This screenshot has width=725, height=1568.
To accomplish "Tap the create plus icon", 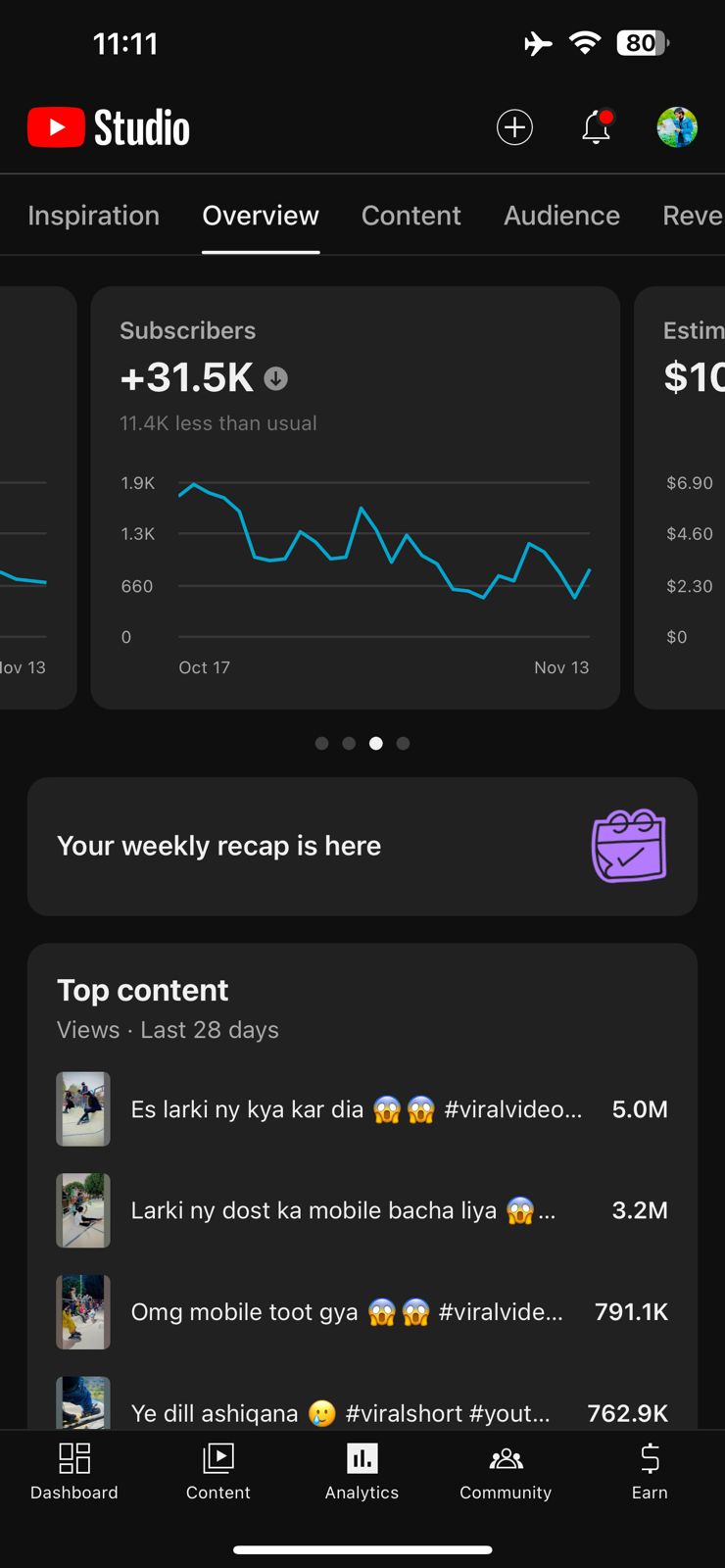I will pos(514,127).
